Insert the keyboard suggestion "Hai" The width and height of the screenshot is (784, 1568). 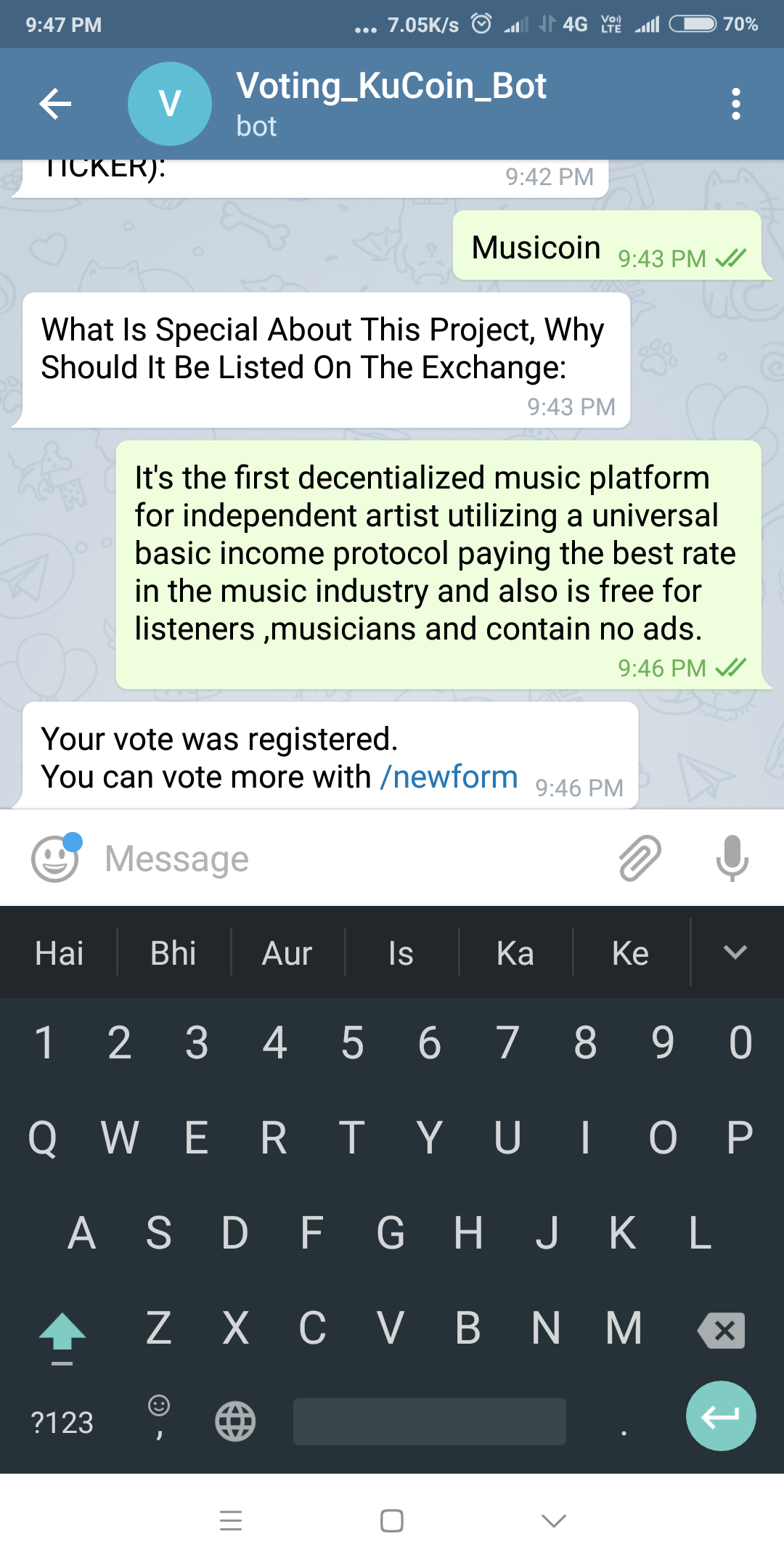pos(60,953)
